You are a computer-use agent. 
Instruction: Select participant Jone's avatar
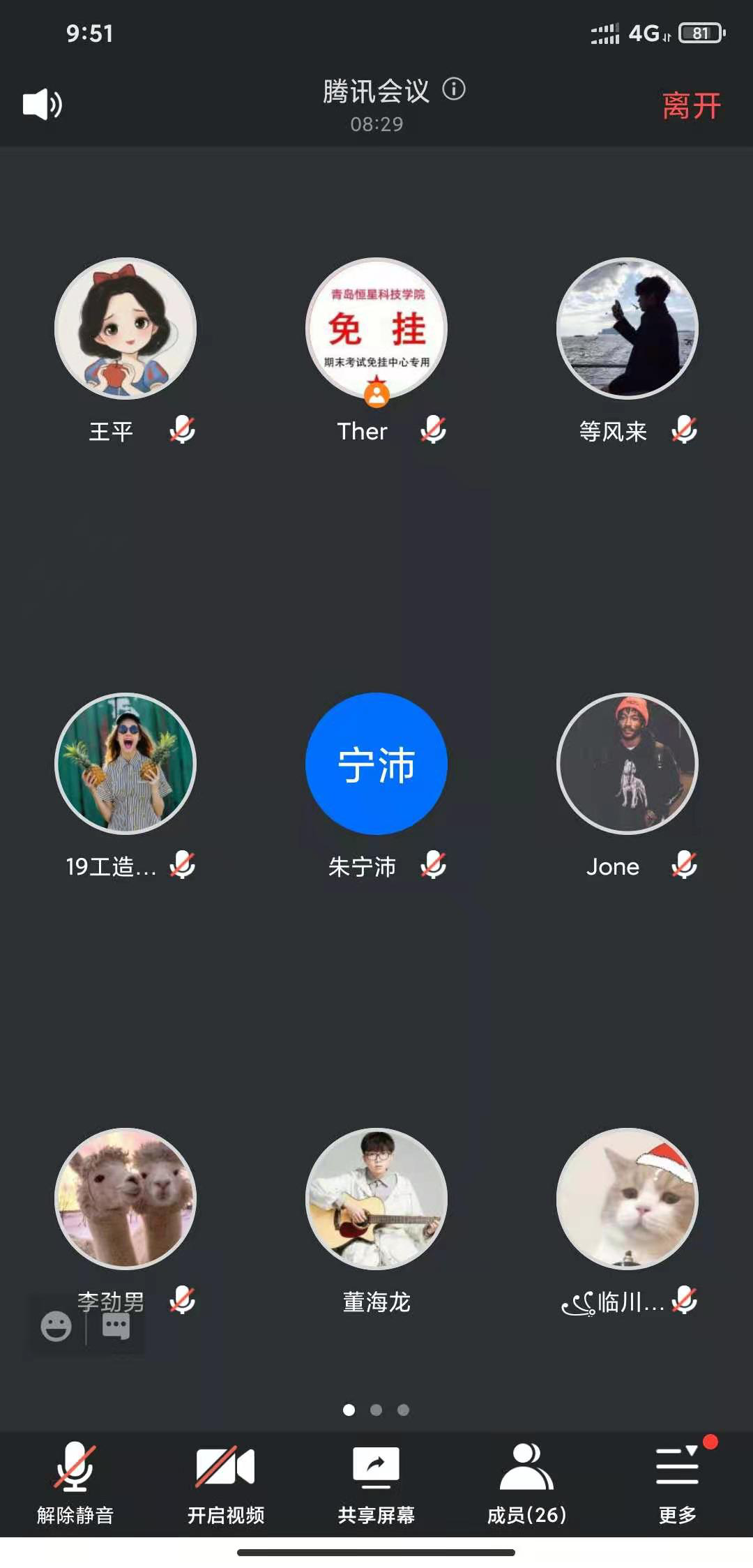627,764
